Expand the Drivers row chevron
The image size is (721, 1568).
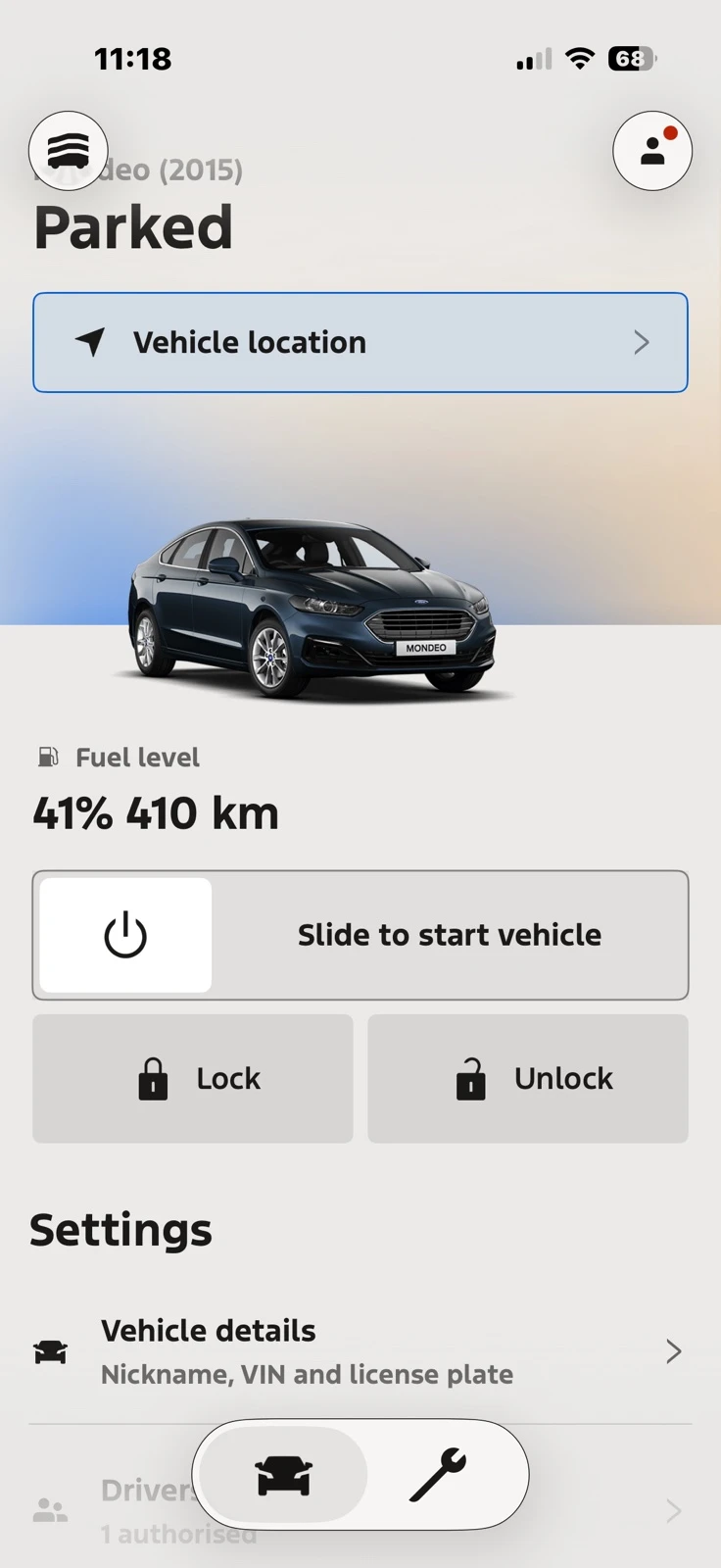(674, 1509)
